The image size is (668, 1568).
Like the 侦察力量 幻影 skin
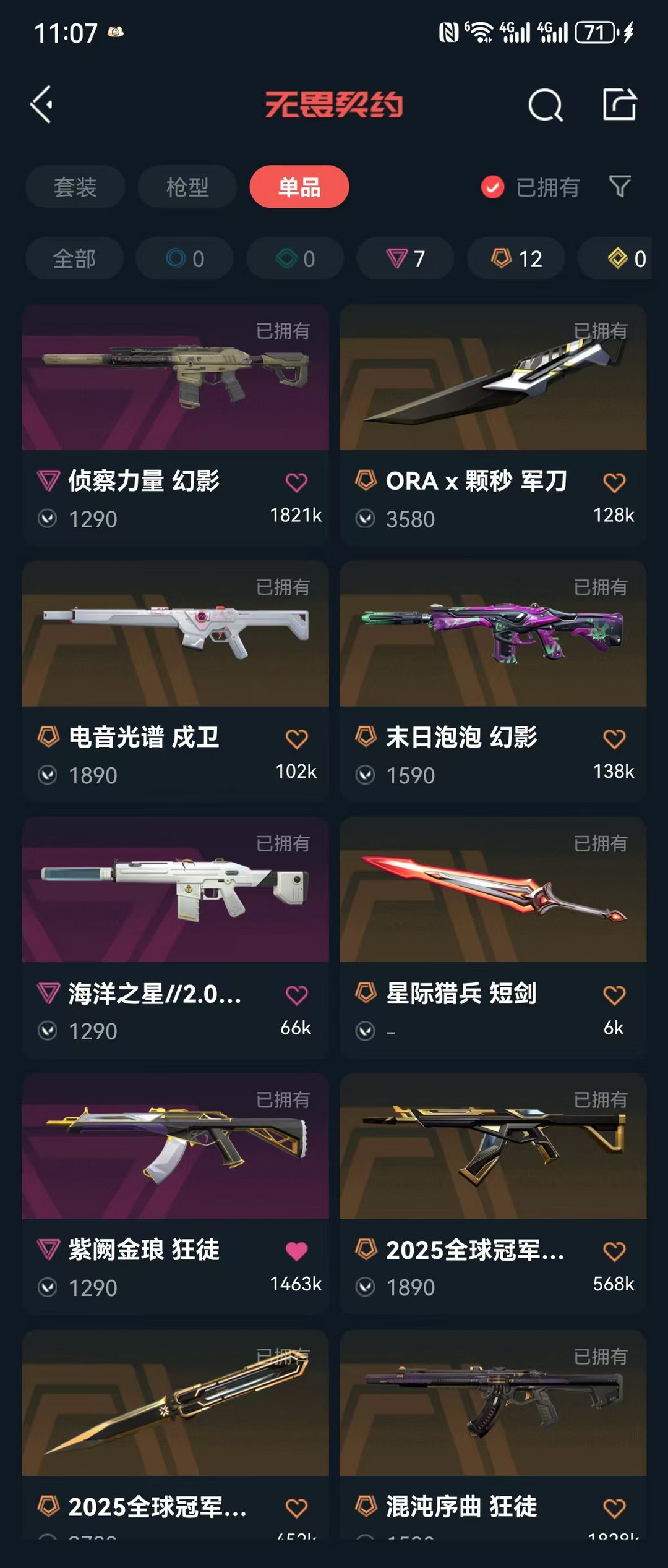296,482
